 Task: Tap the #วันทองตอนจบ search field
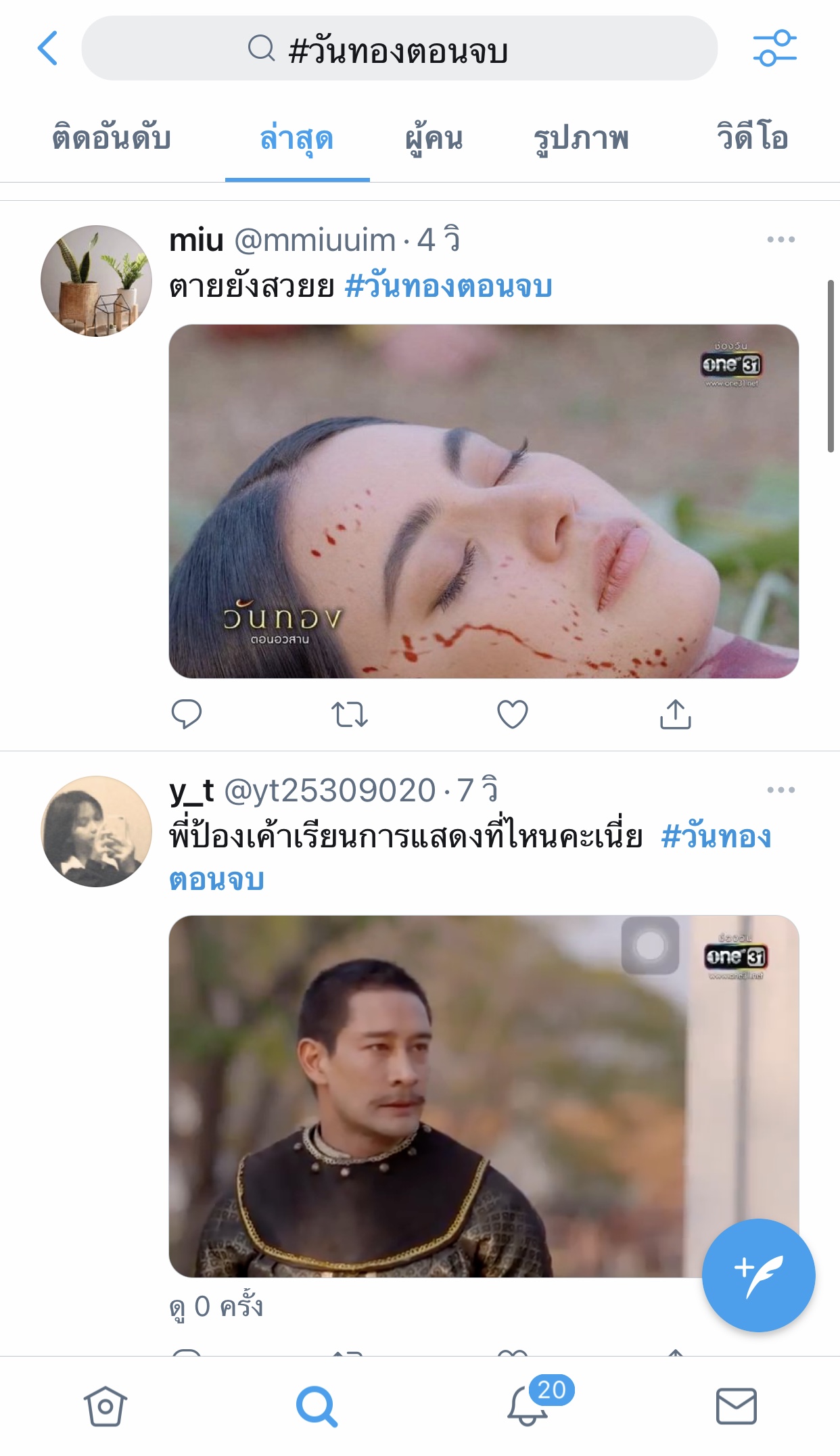[399, 49]
